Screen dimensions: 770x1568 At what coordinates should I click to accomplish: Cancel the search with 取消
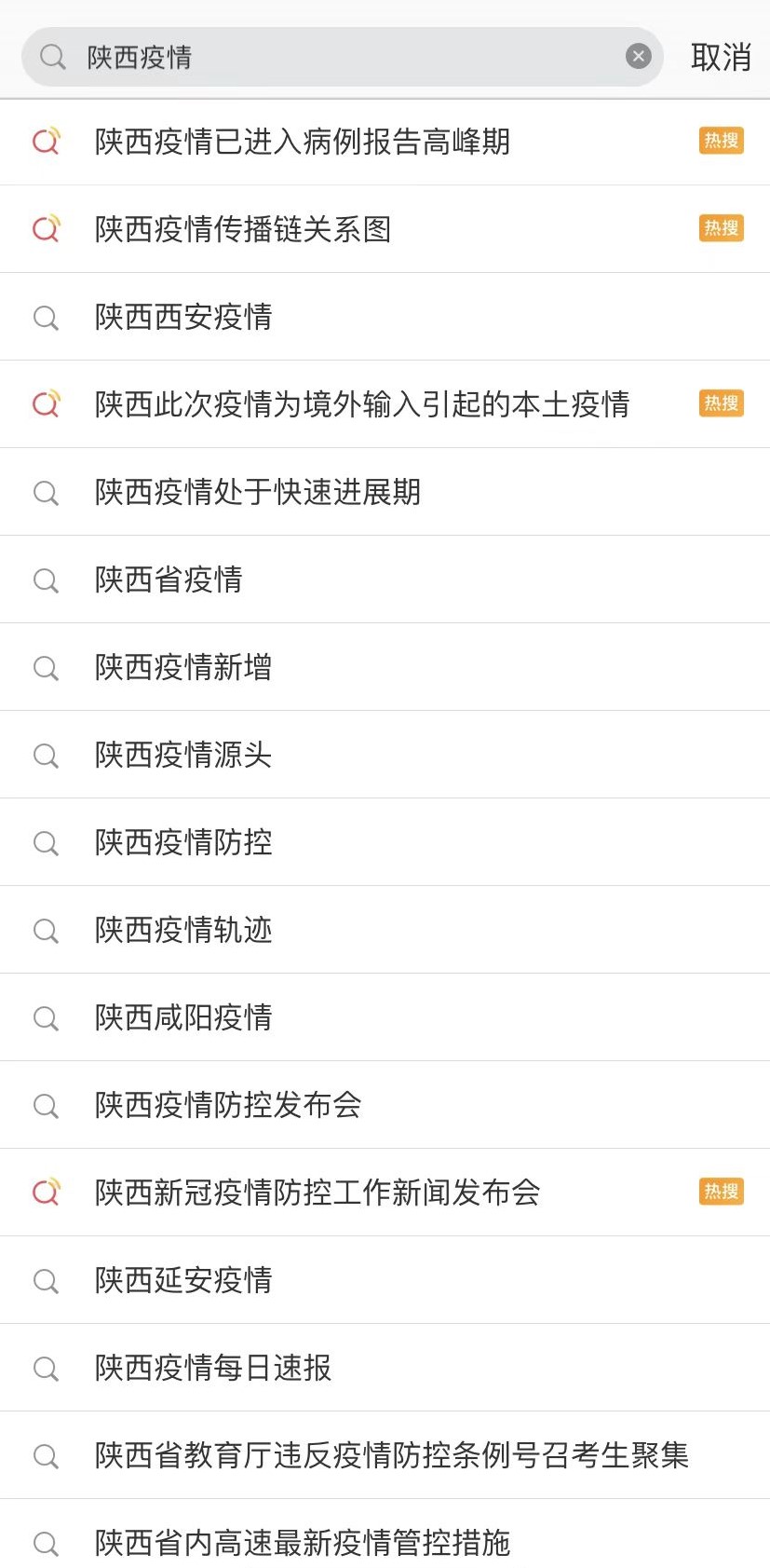tap(720, 57)
